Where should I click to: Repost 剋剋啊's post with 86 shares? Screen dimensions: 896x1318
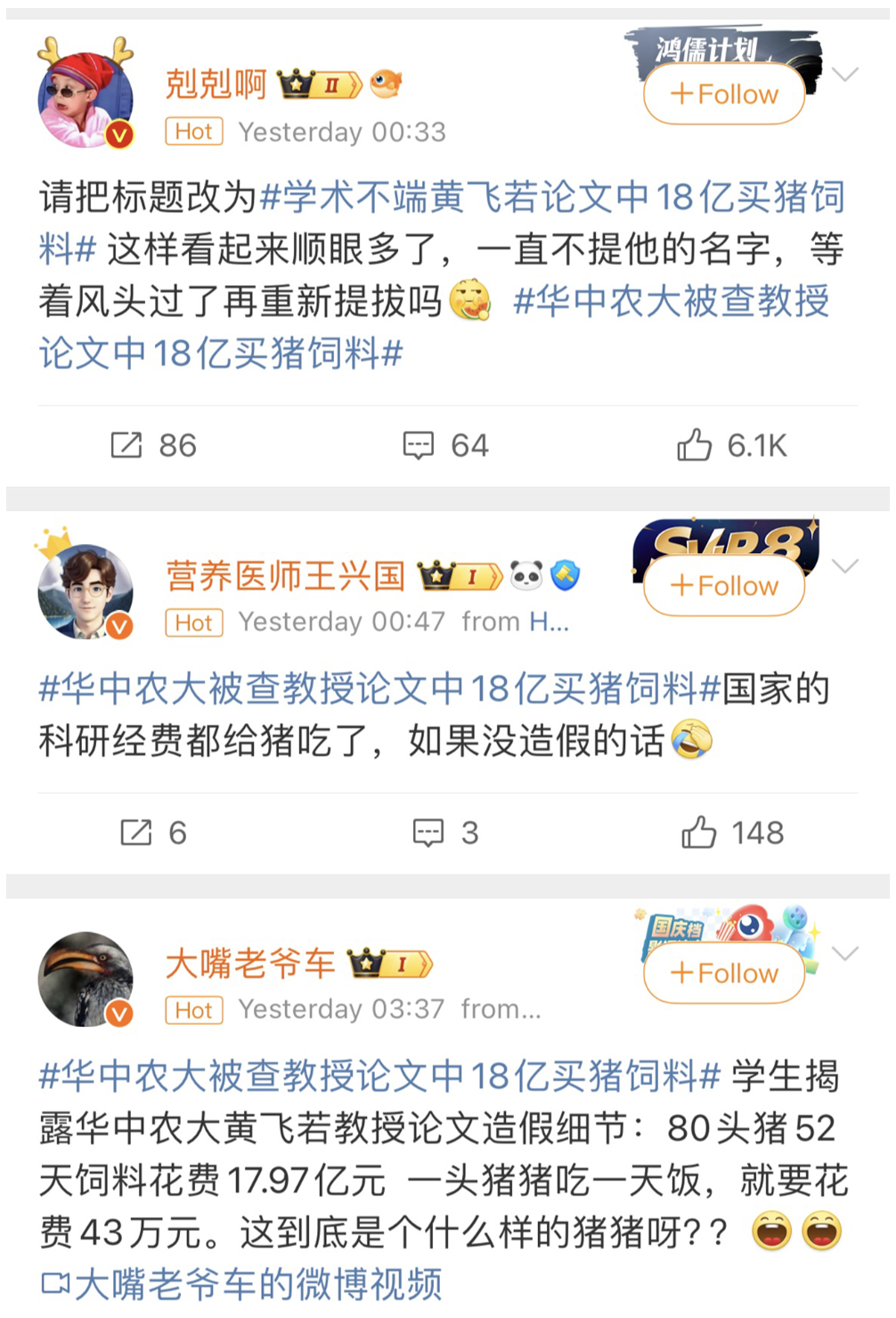tap(152, 445)
